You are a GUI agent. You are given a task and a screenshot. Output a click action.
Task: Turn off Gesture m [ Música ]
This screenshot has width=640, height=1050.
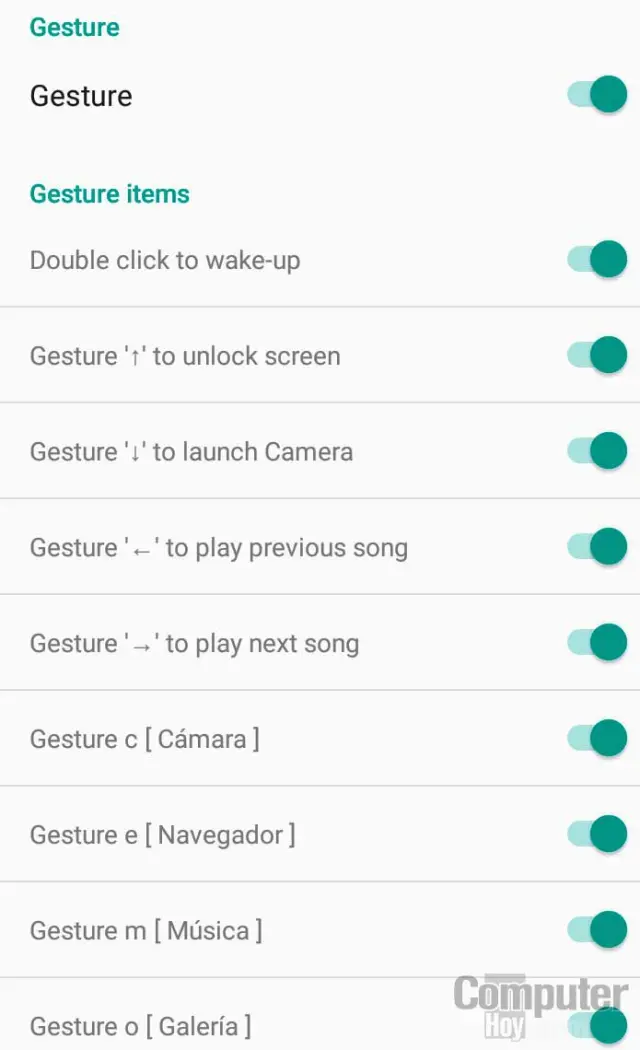(x=598, y=930)
